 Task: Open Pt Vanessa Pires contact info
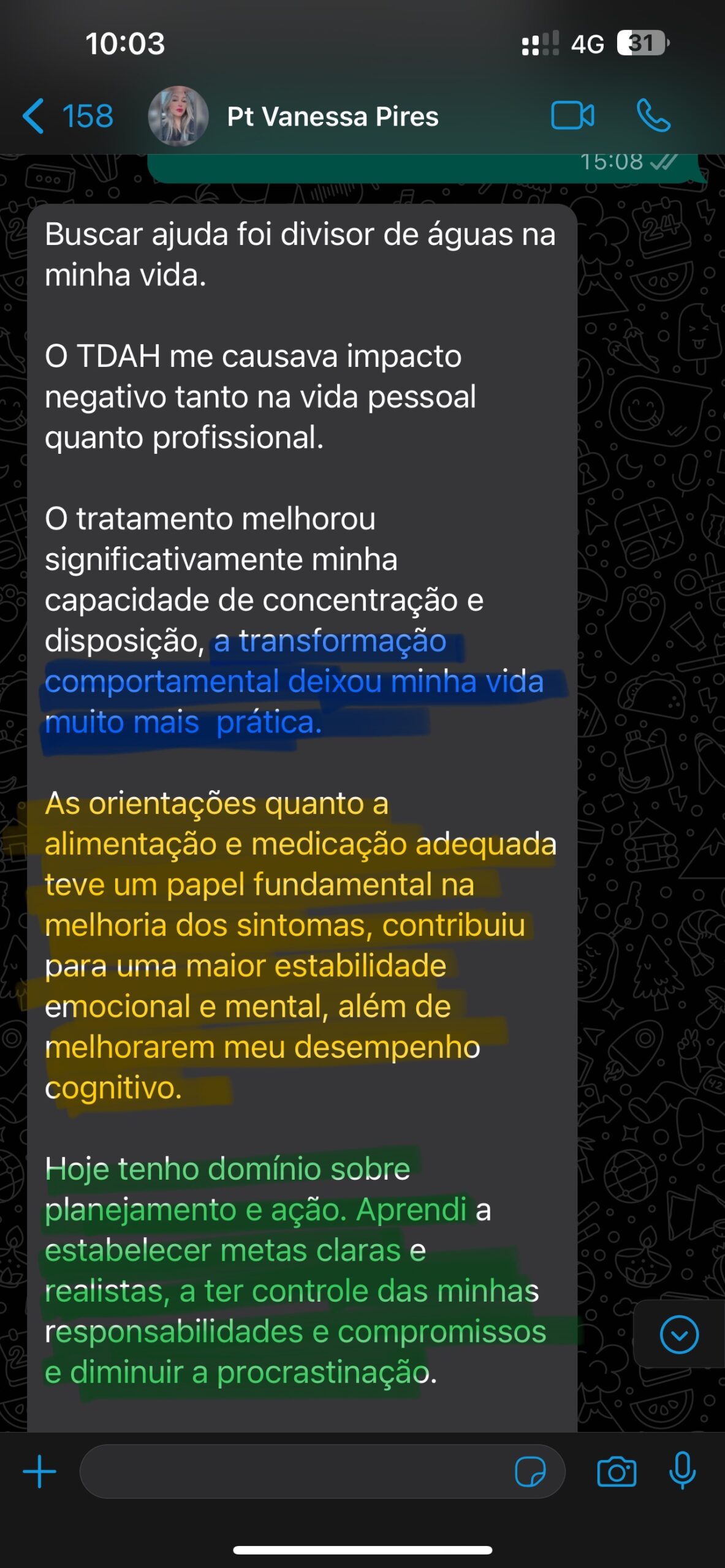point(332,116)
